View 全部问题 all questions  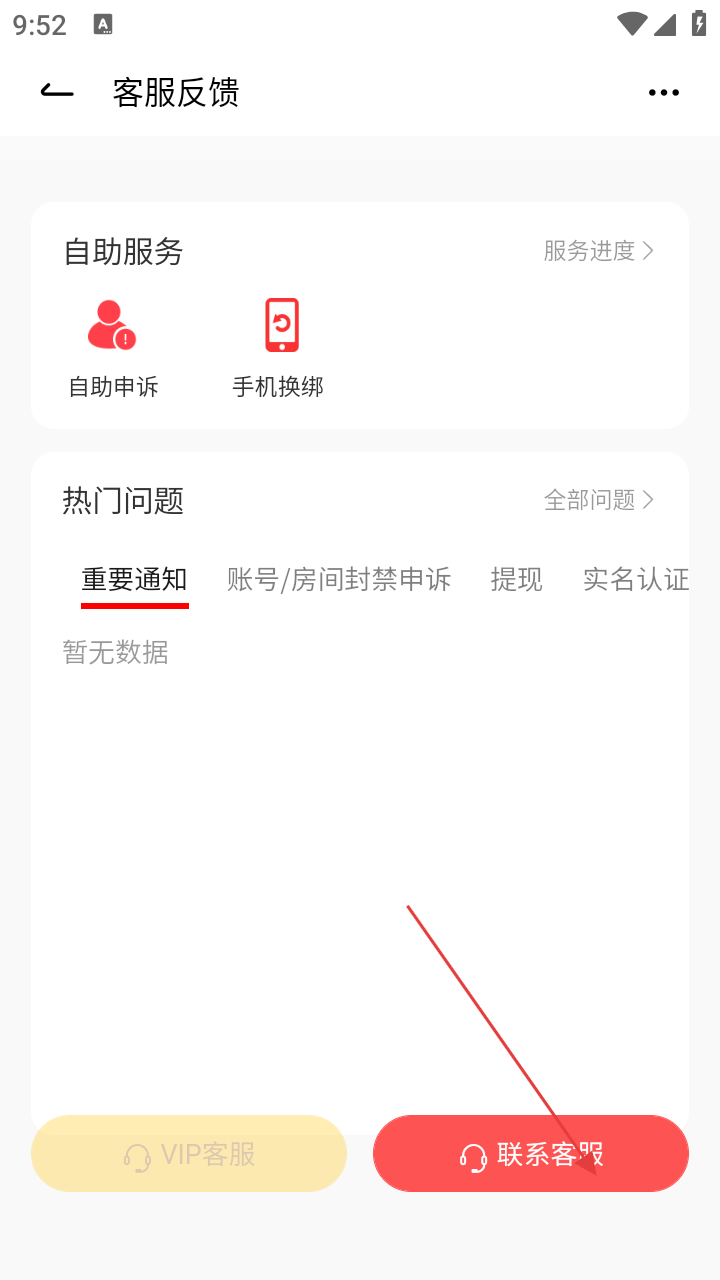pyautogui.click(x=598, y=500)
